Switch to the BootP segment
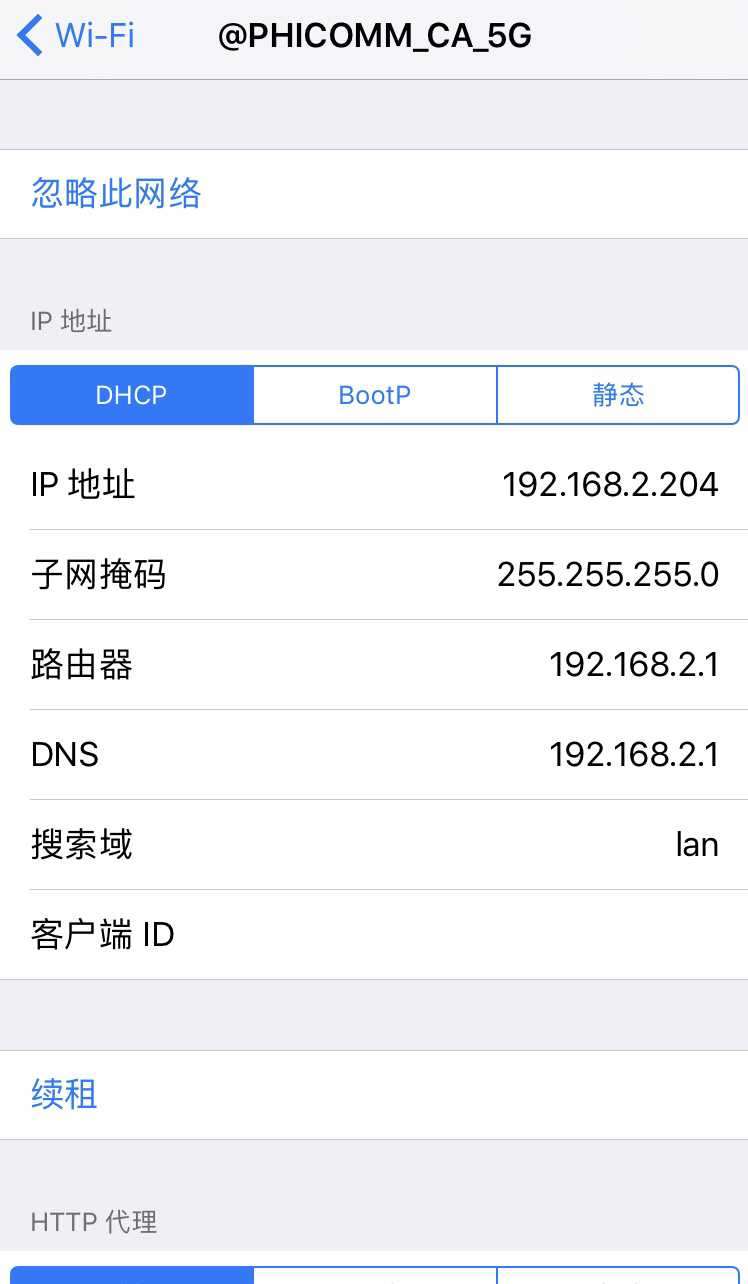The image size is (748, 1284). tap(375, 395)
